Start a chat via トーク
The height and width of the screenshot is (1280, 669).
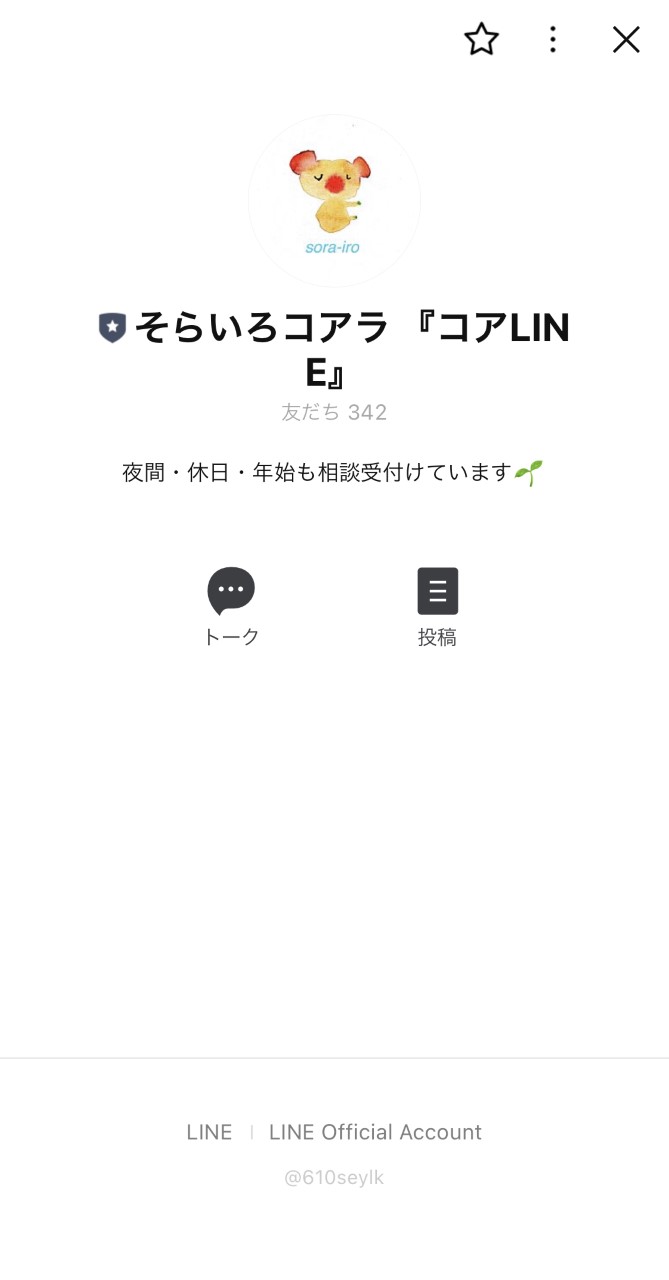231,607
